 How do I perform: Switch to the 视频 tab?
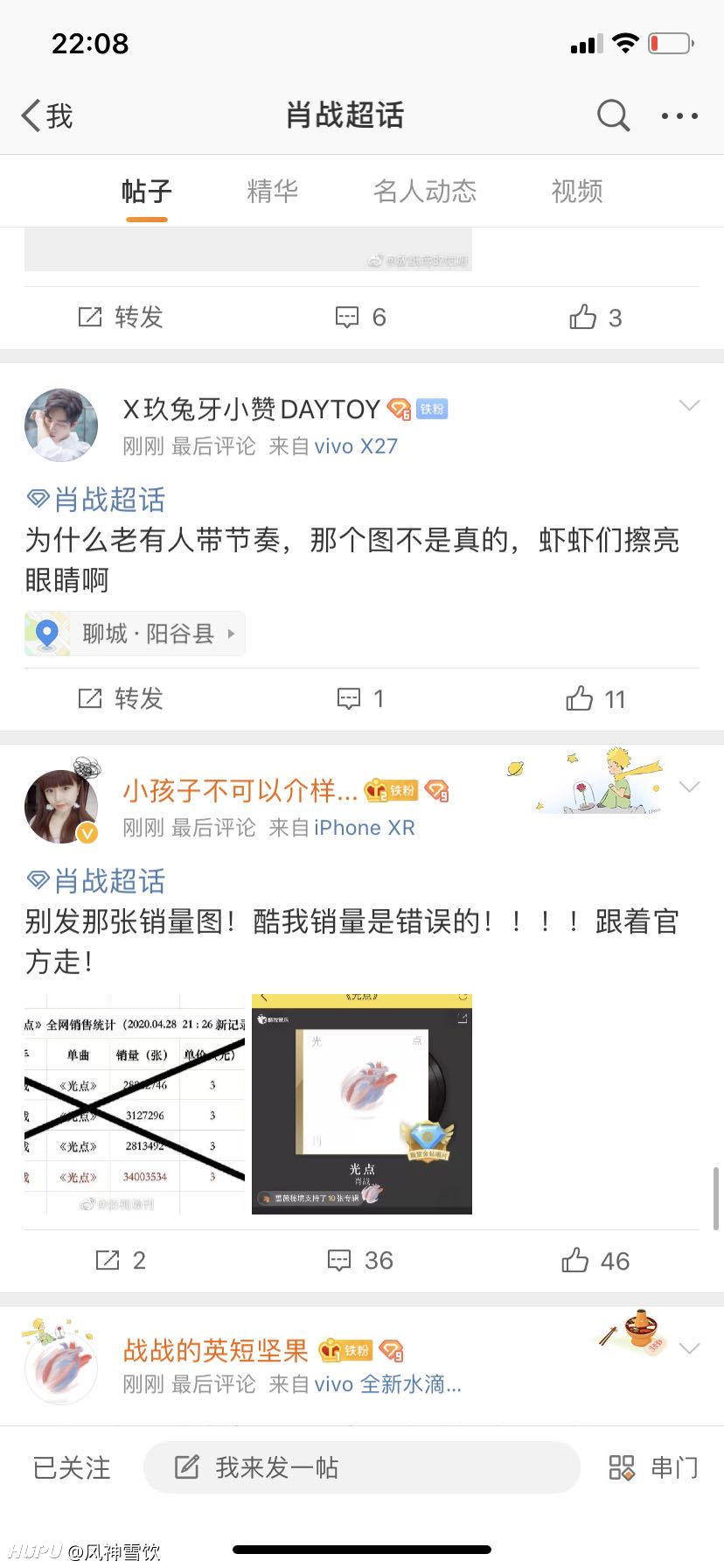(577, 191)
